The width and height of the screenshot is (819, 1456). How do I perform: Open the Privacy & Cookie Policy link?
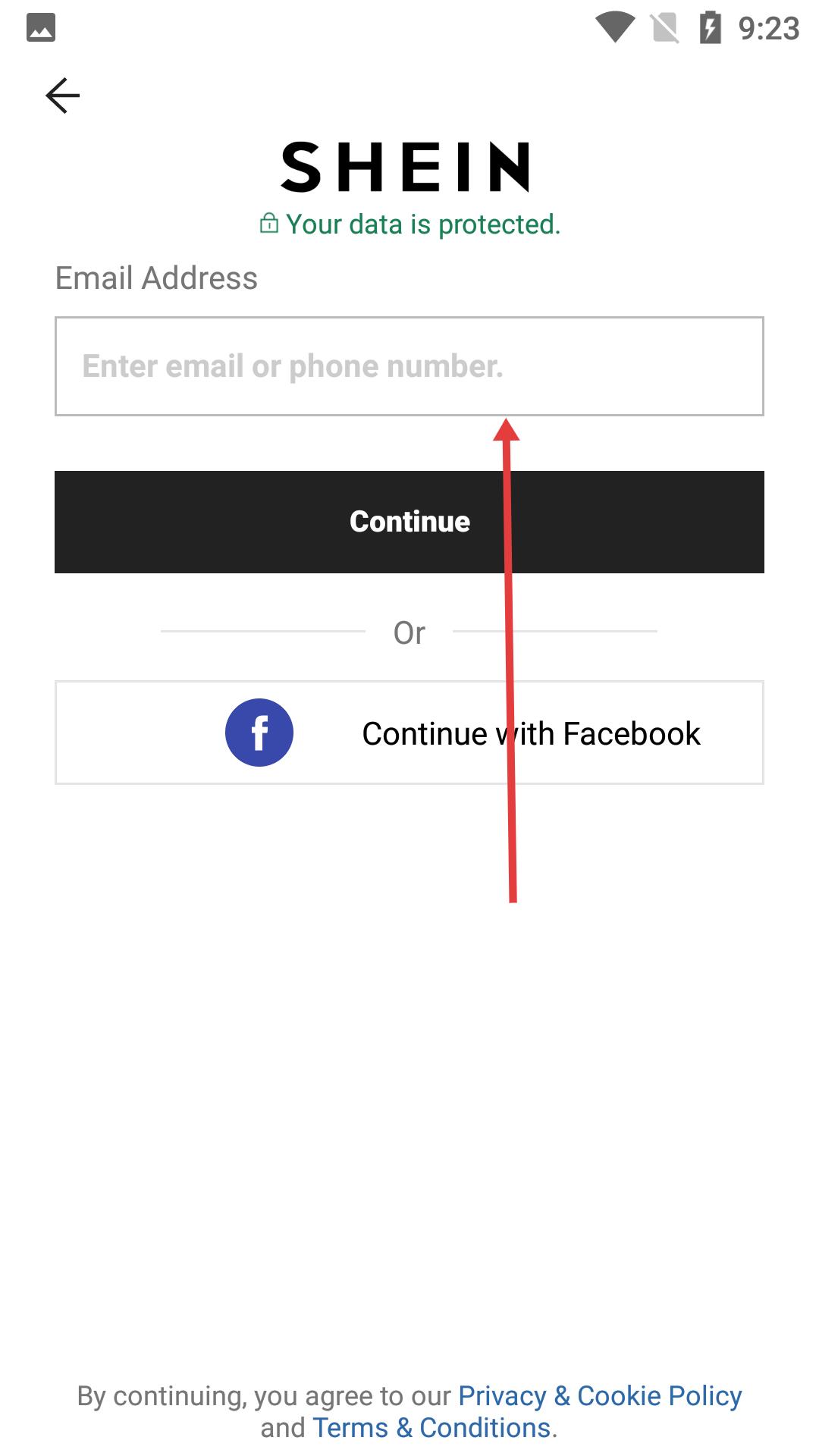[x=599, y=1395]
